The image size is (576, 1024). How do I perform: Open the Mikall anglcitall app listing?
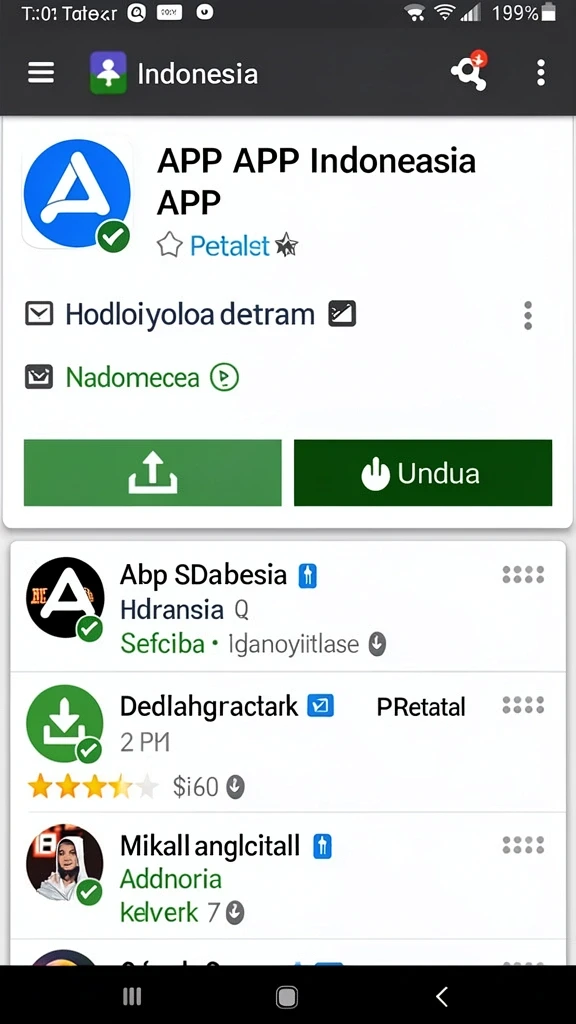(288, 876)
